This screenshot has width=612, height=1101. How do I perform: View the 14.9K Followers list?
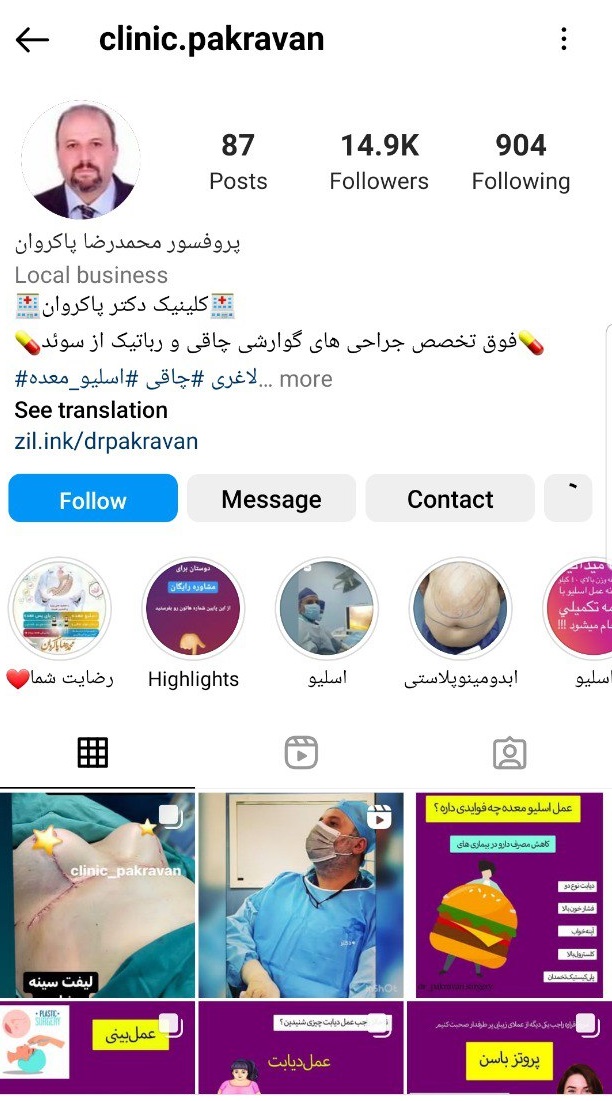pyautogui.click(x=379, y=162)
